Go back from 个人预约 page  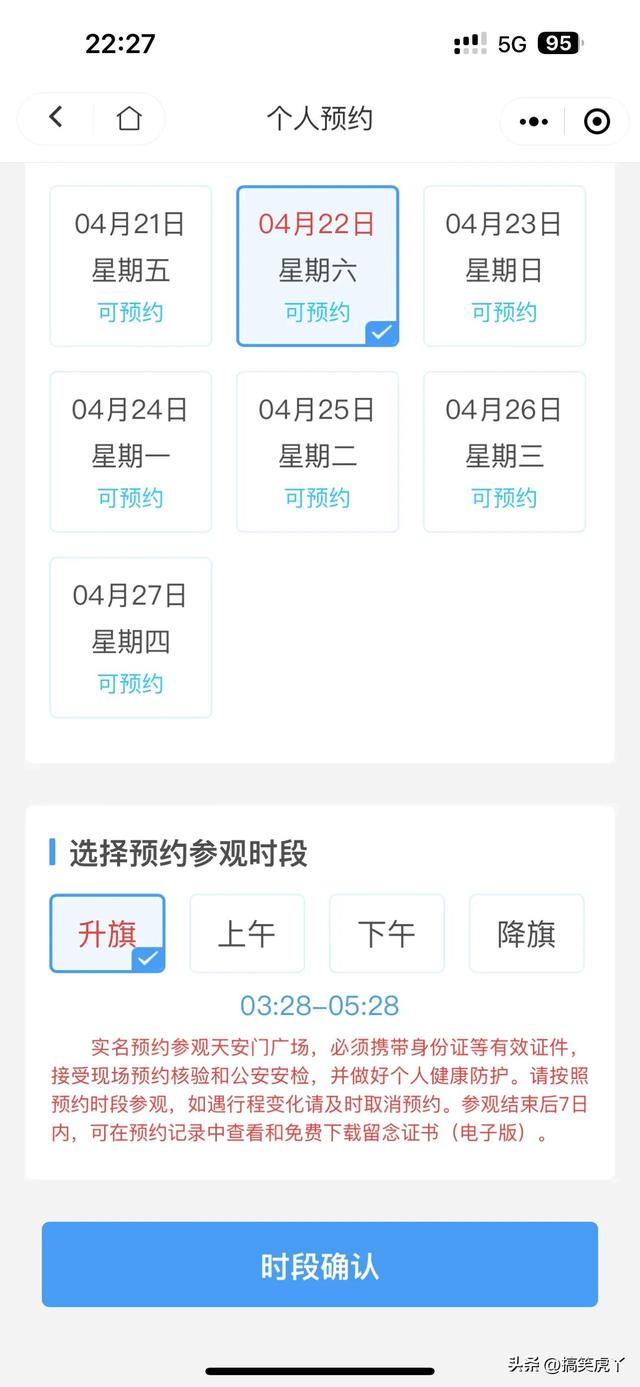pyautogui.click(x=56, y=119)
